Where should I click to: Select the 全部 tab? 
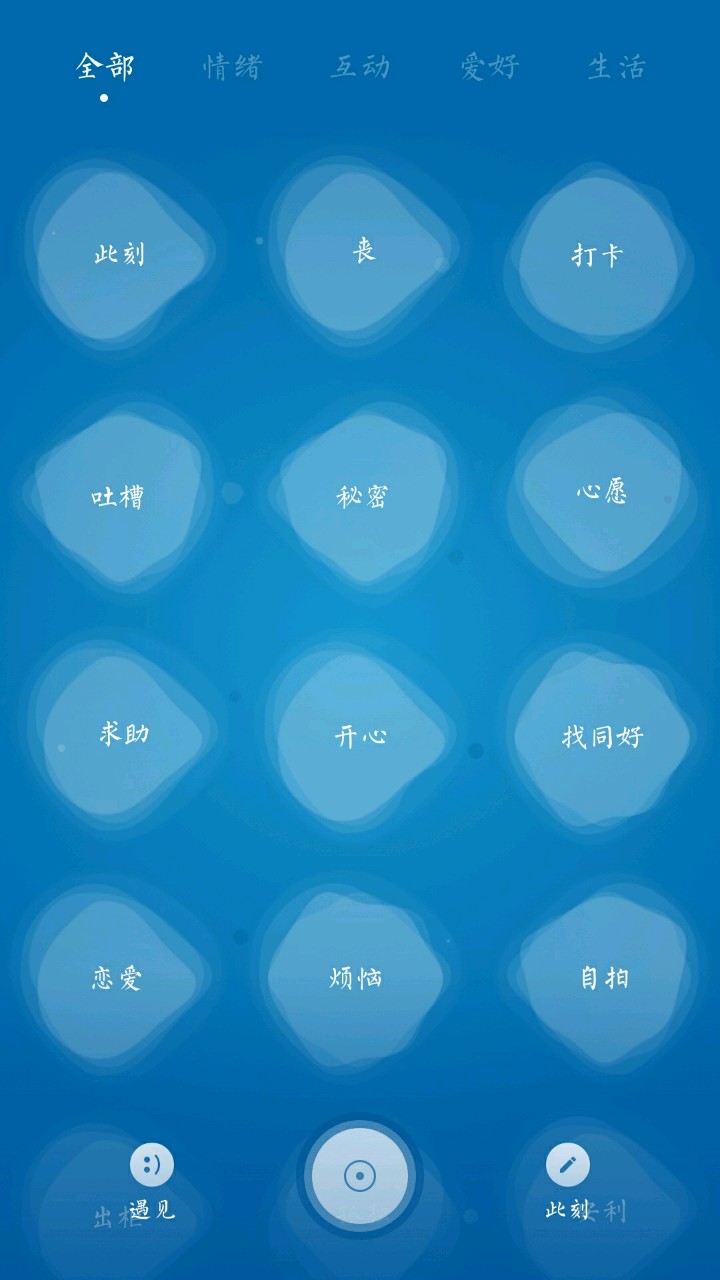pos(104,67)
